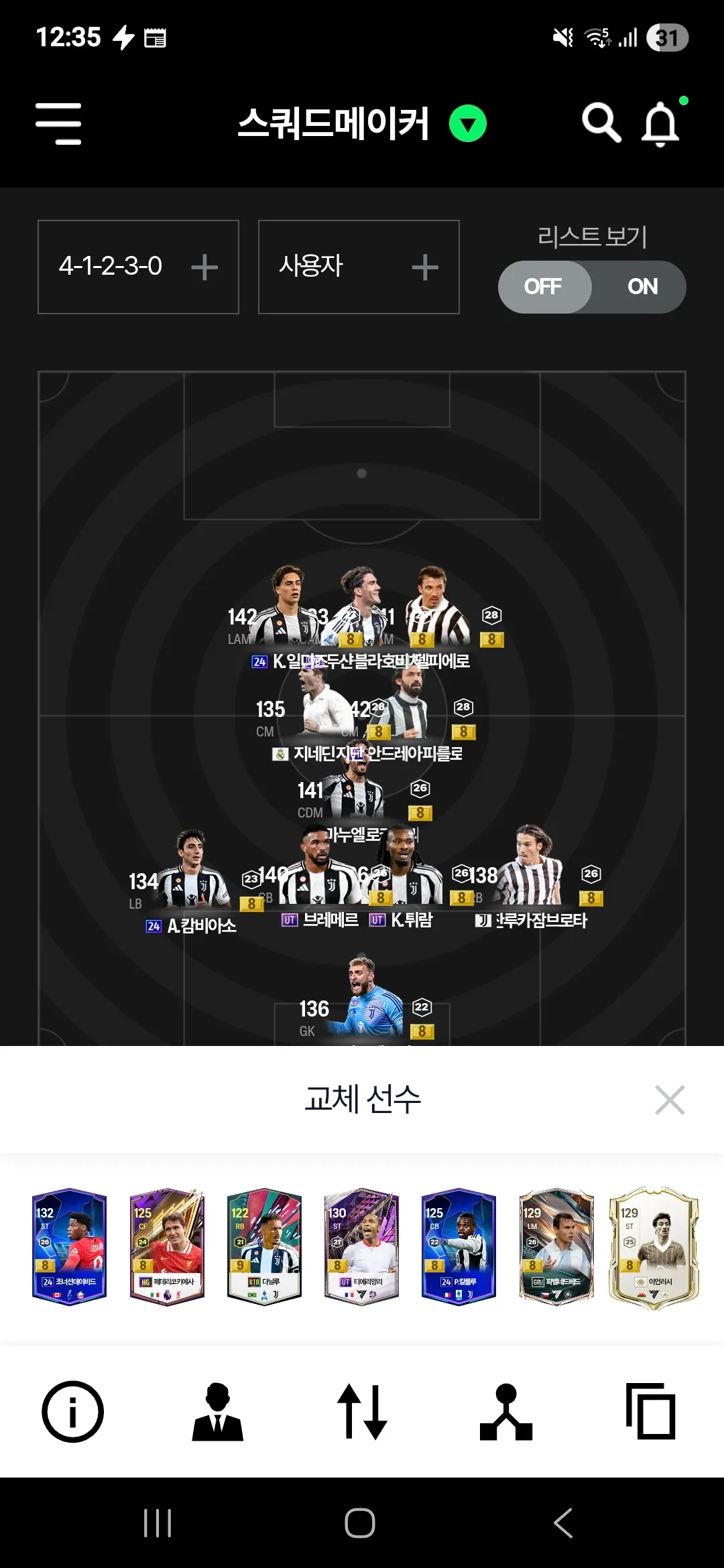724x1568 pixels.
Task: Close the 교체 선수 panel
Action: pos(670,1100)
